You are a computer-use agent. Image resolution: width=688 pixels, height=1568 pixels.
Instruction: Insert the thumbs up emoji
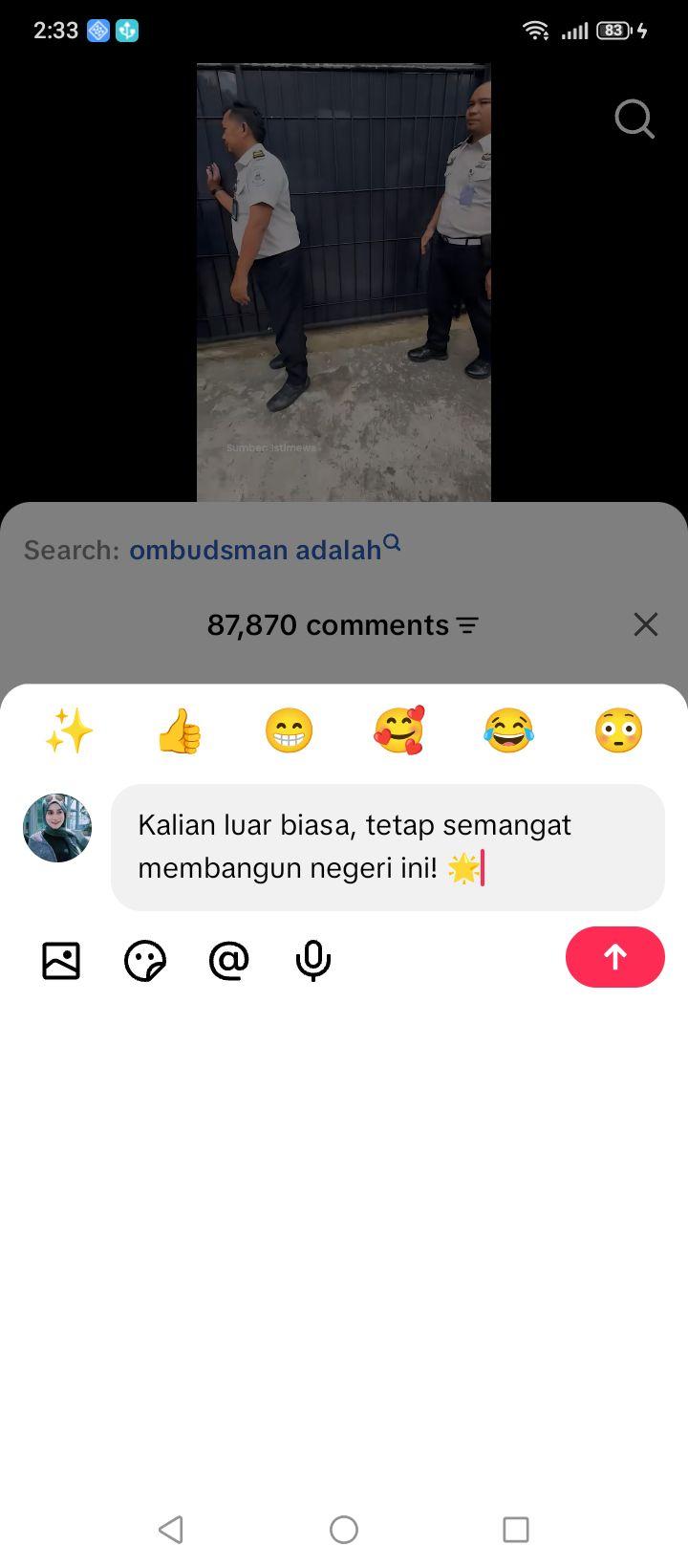coord(179,731)
